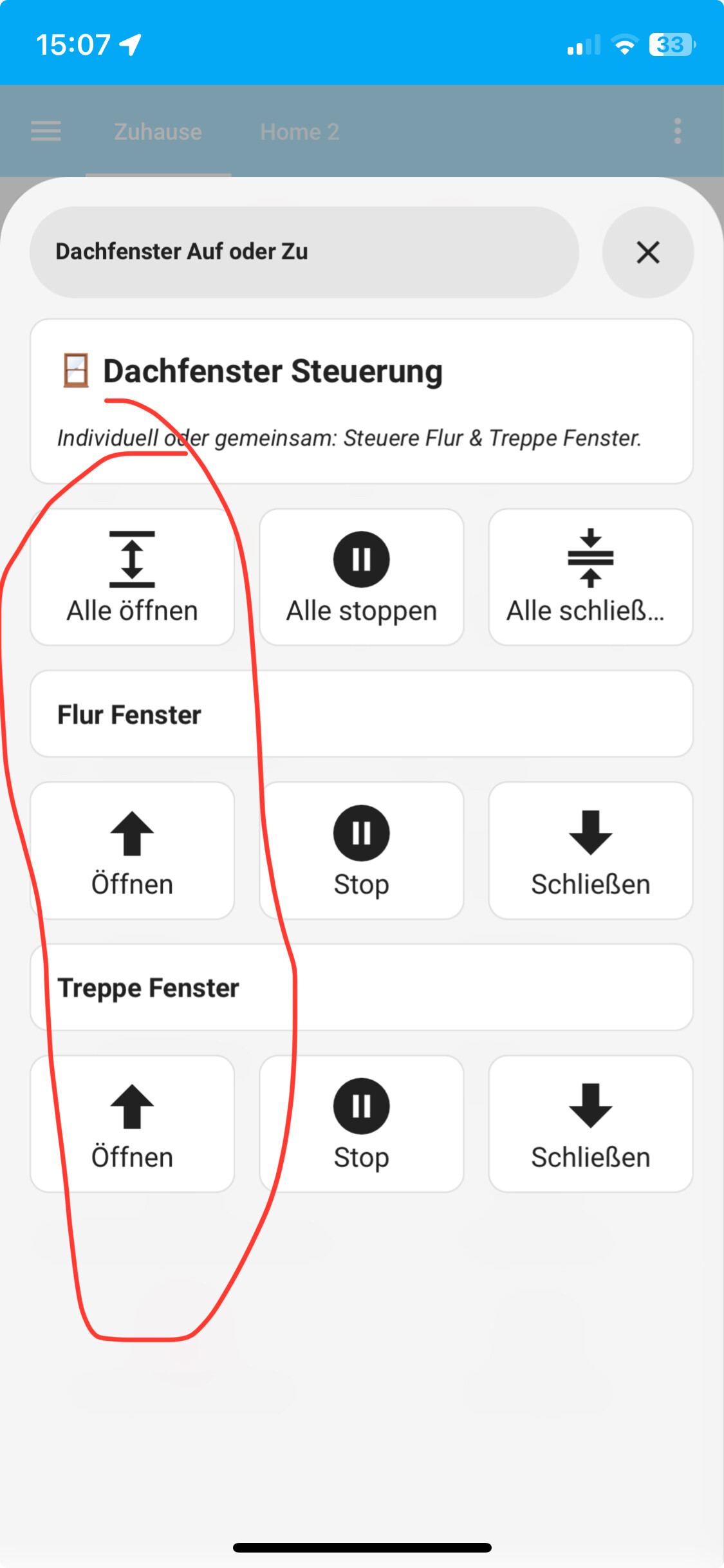
Task: Close the Flur Fenster with Schließen
Action: tap(590, 850)
